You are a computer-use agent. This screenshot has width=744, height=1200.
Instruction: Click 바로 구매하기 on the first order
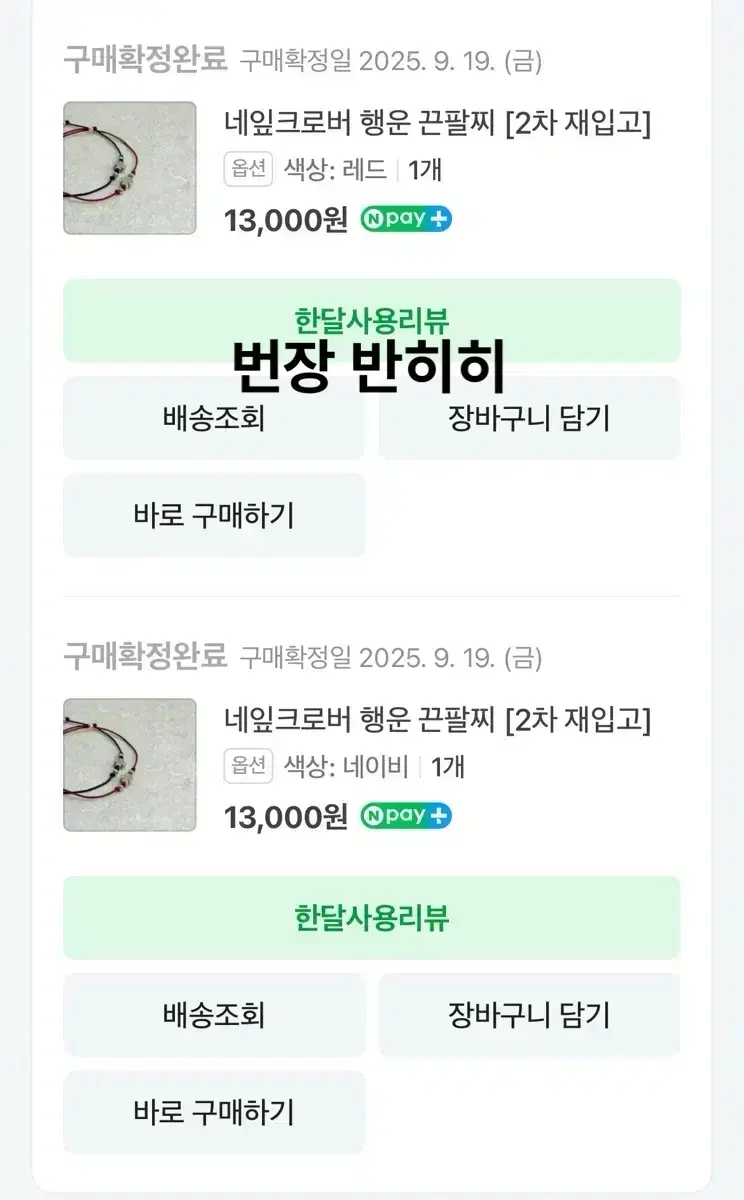click(214, 515)
